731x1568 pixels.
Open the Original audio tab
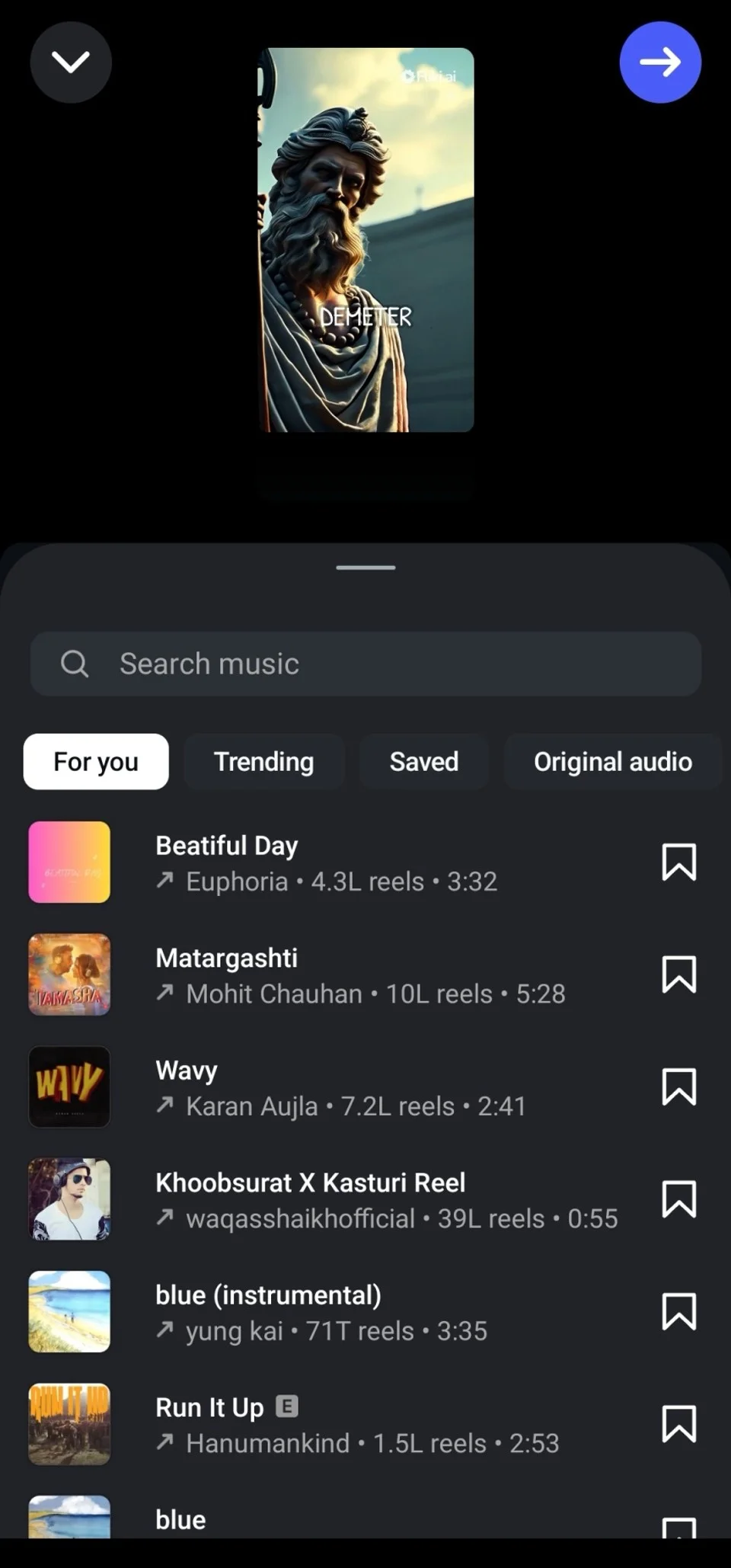click(613, 761)
